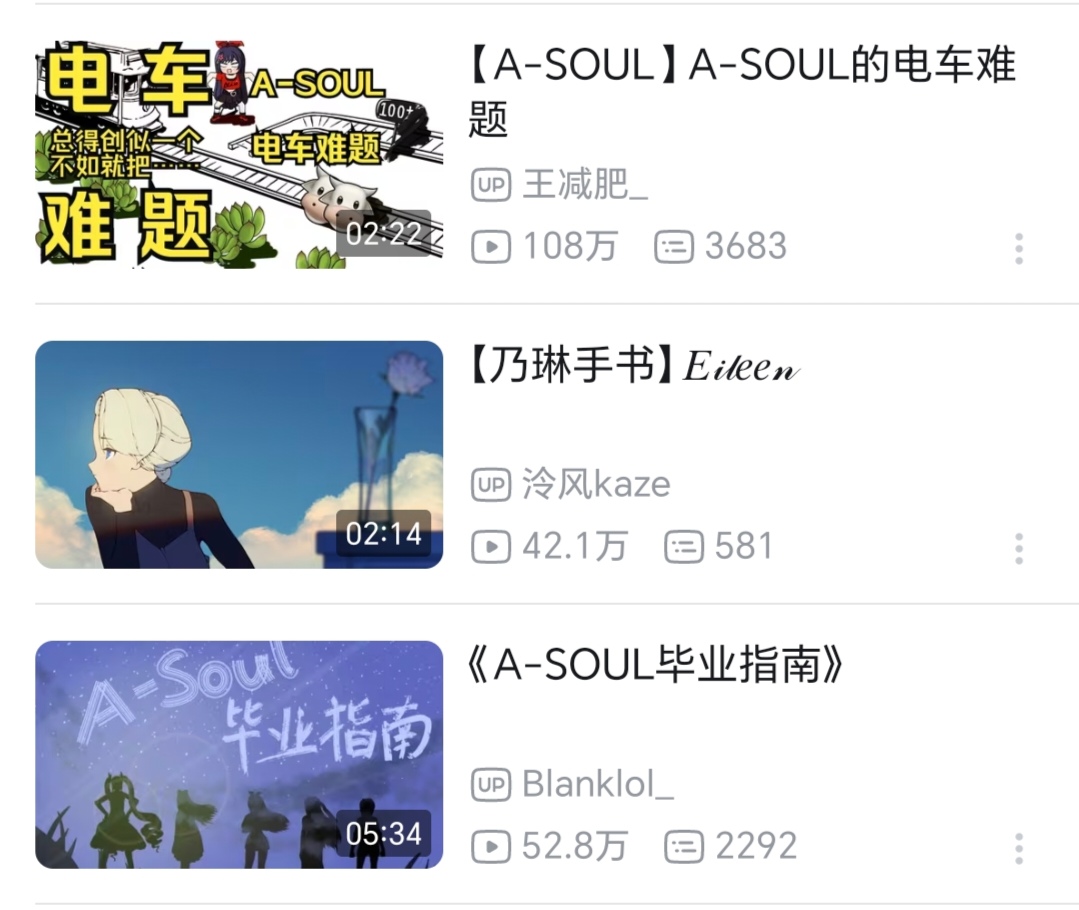1079x910 pixels.
Task: Open video title 【乃琳手书】Eileen
Action: tap(634, 366)
